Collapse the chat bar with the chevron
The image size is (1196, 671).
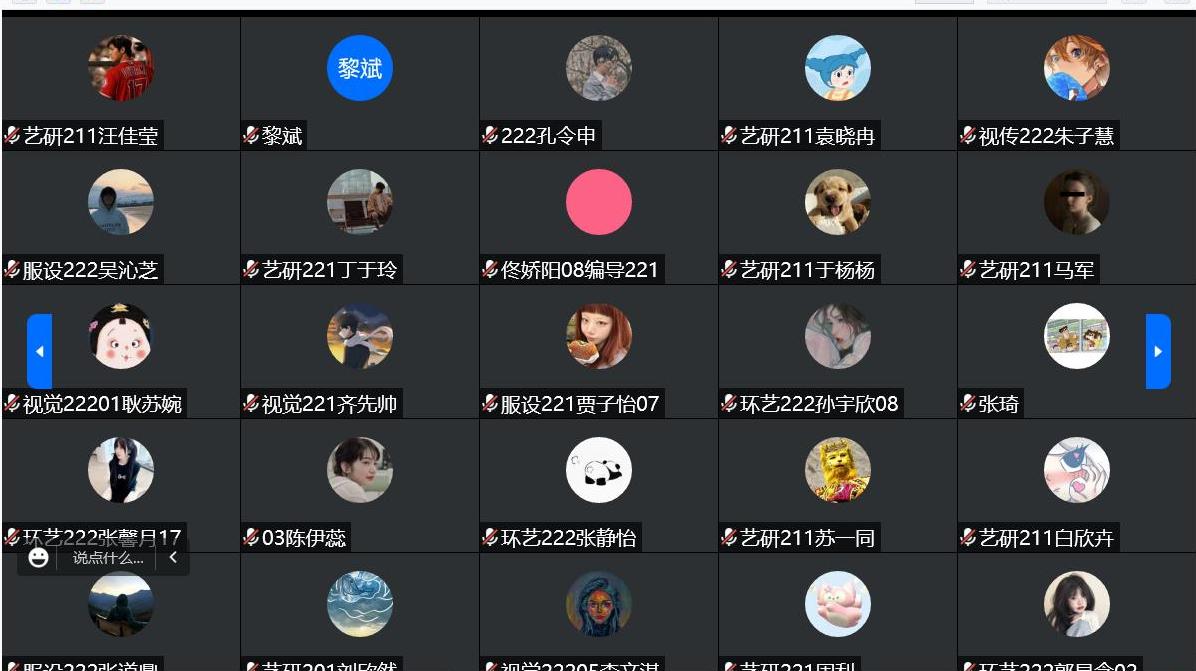tap(173, 558)
